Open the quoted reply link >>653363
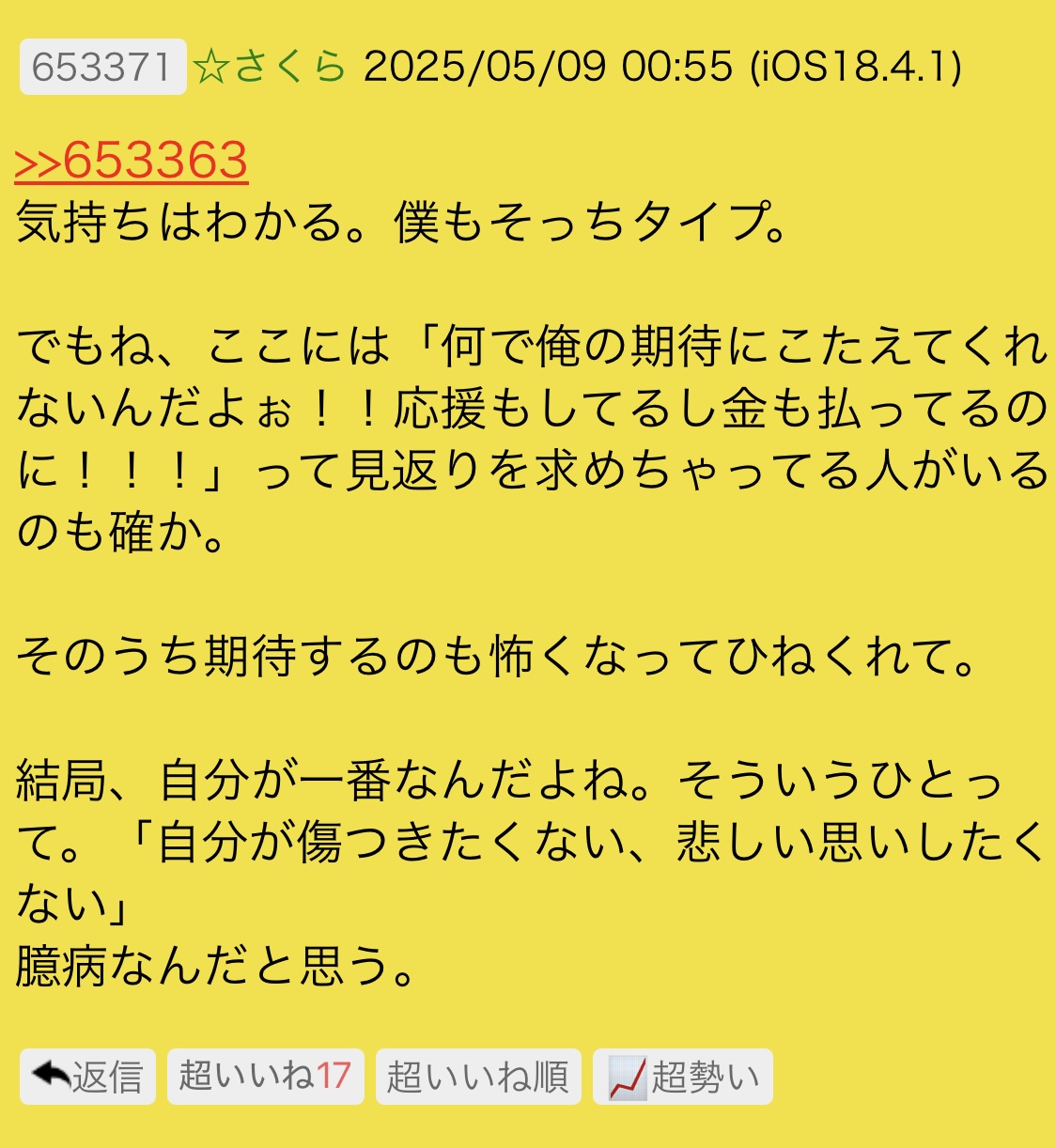 coord(132,161)
